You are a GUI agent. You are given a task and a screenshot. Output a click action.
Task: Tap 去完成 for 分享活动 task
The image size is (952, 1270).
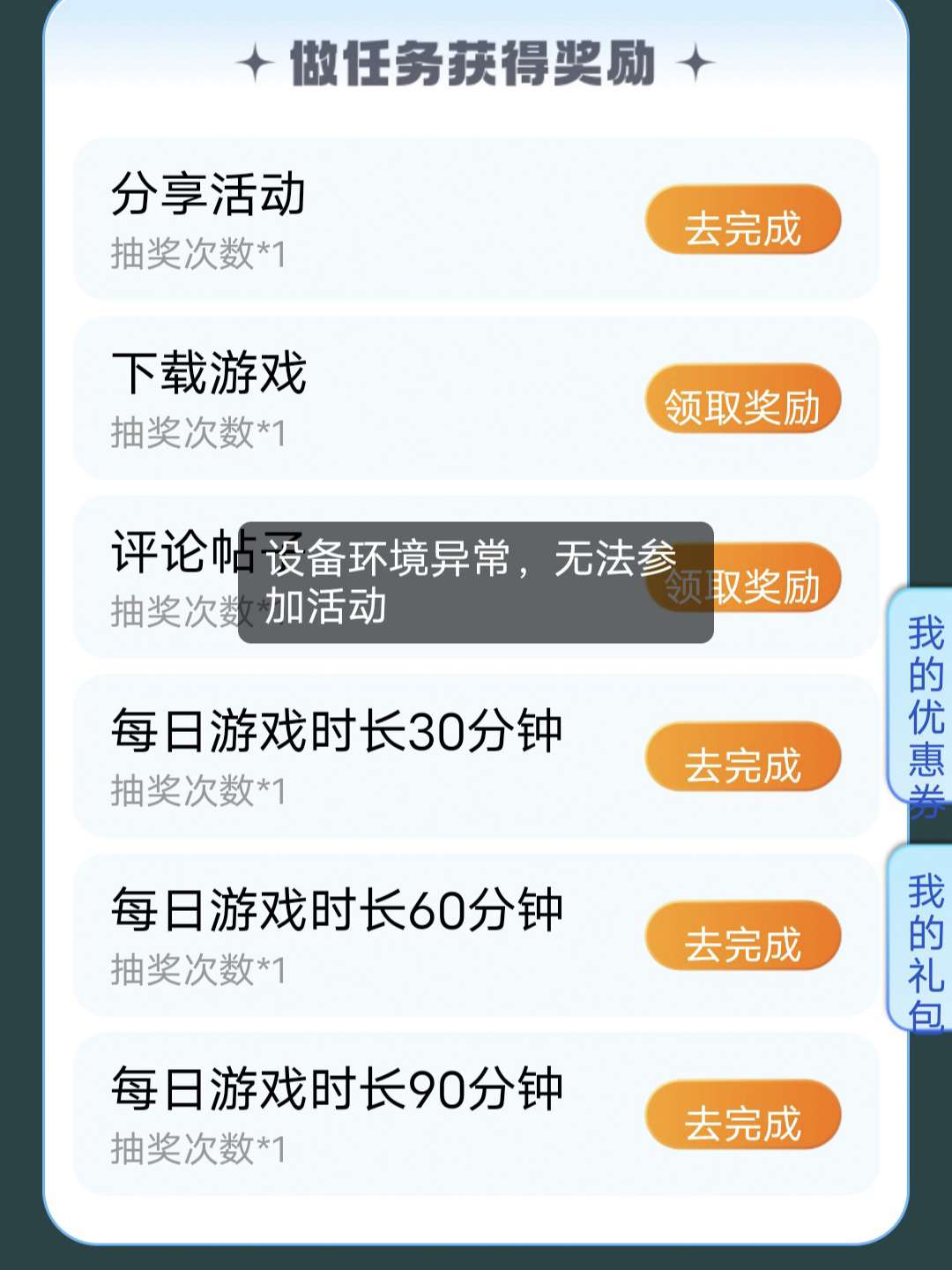pyautogui.click(x=742, y=220)
